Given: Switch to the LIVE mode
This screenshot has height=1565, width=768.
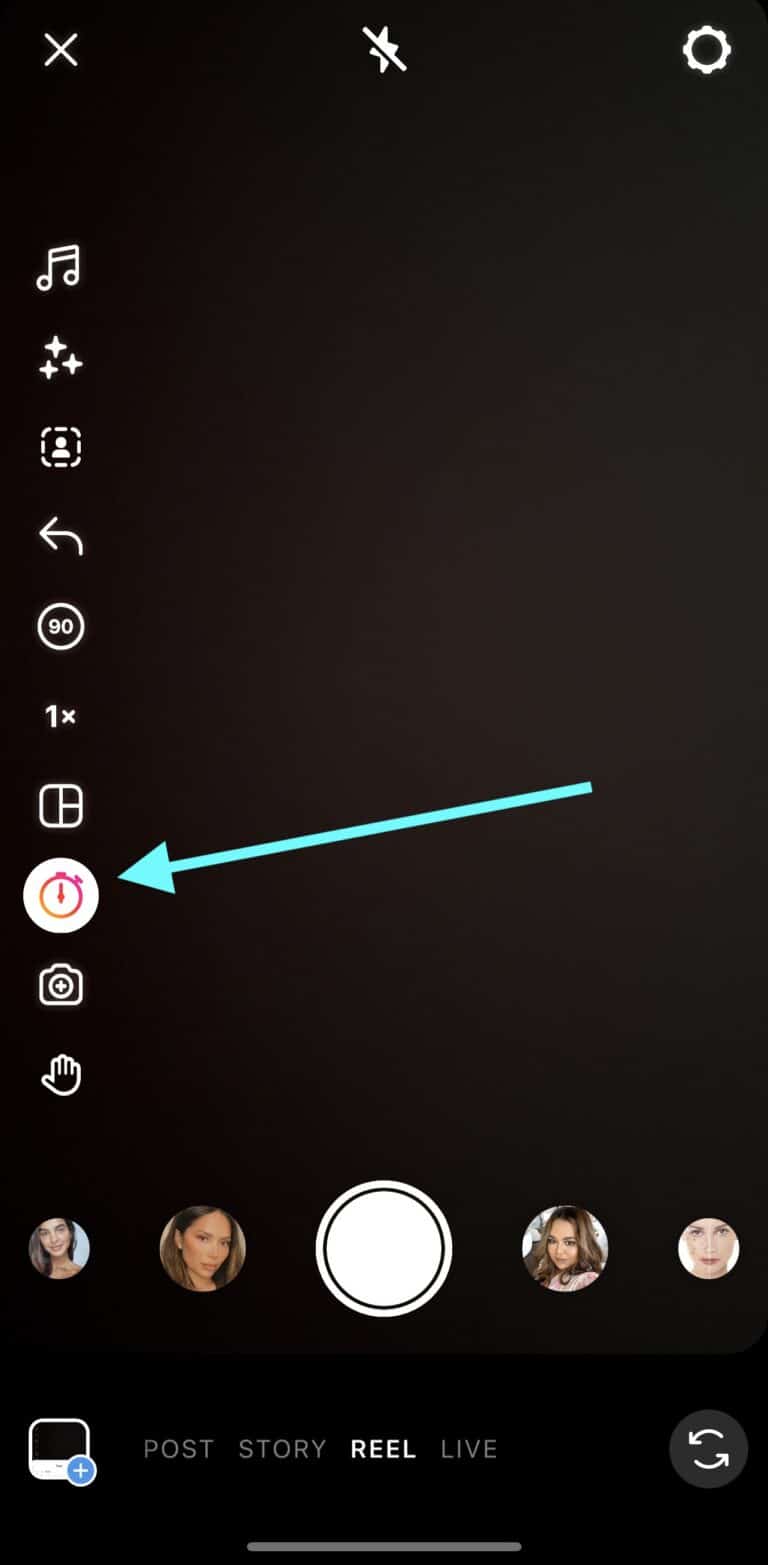Looking at the screenshot, I should click(x=469, y=1449).
